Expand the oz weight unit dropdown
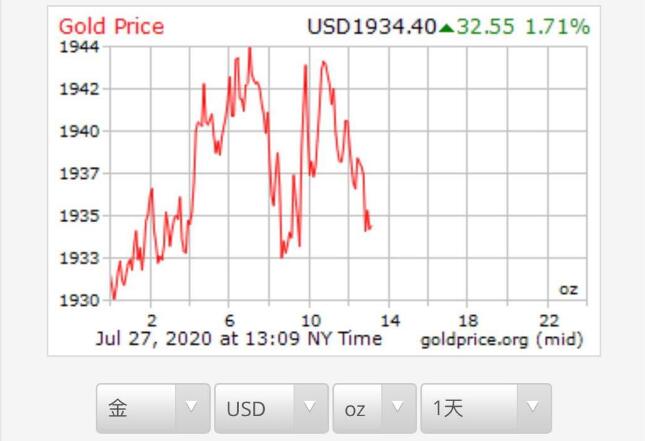The height and width of the screenshot is (441, 645). pos(374,408)
